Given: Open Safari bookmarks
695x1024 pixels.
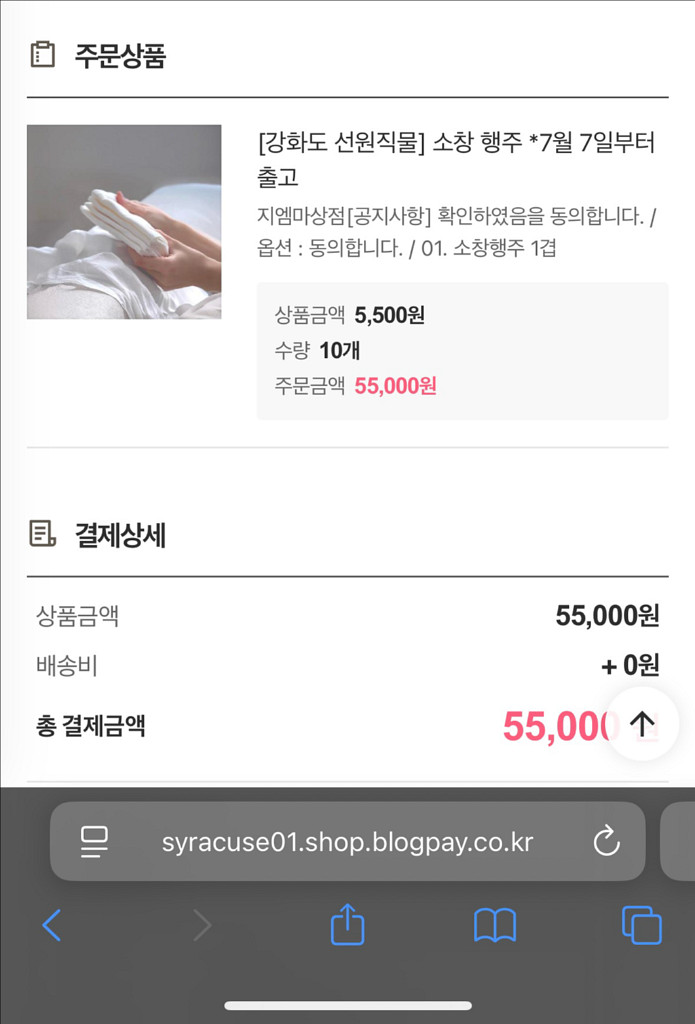Looking at the screenshot, I should click(494, 925).
